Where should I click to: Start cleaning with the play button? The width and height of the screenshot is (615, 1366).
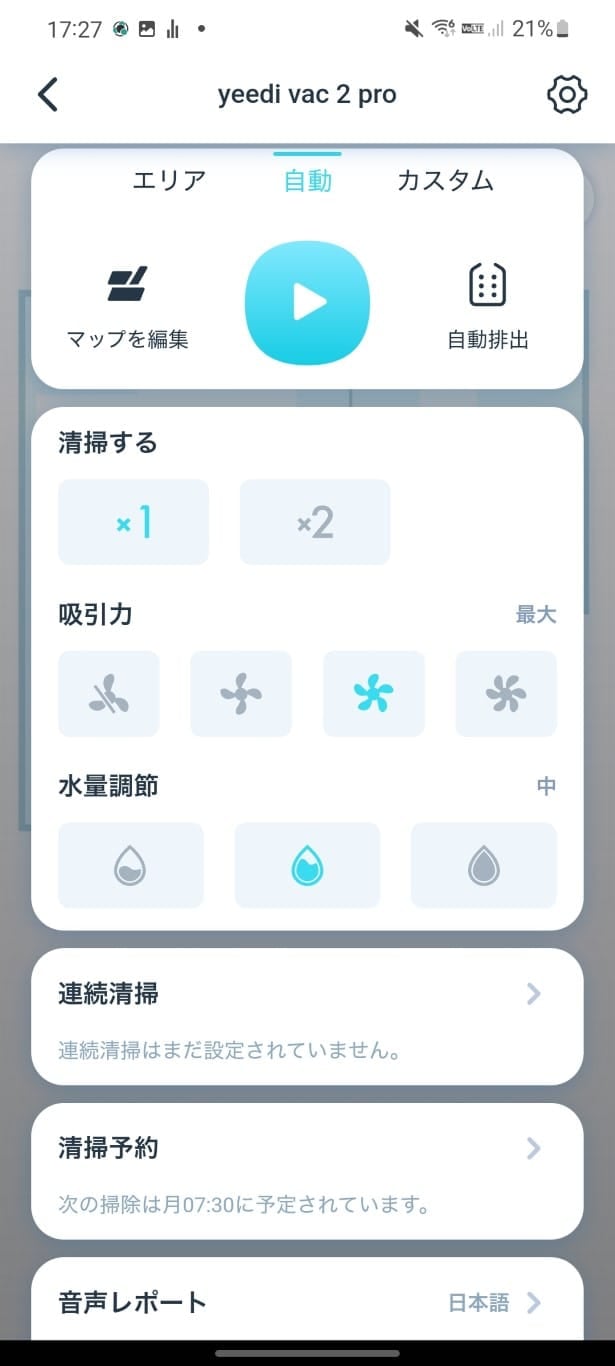coord(307,303)
